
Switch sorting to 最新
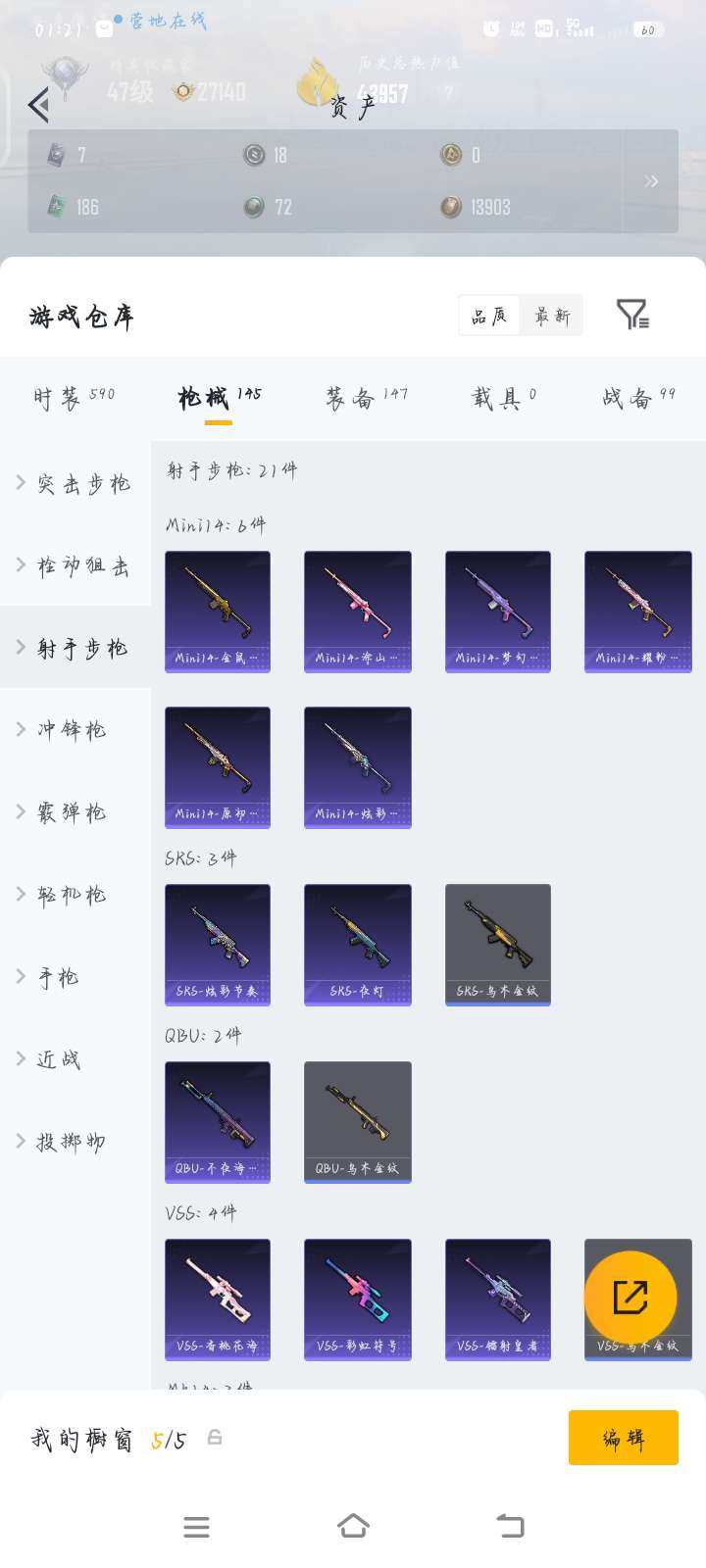tap(551, 315)
